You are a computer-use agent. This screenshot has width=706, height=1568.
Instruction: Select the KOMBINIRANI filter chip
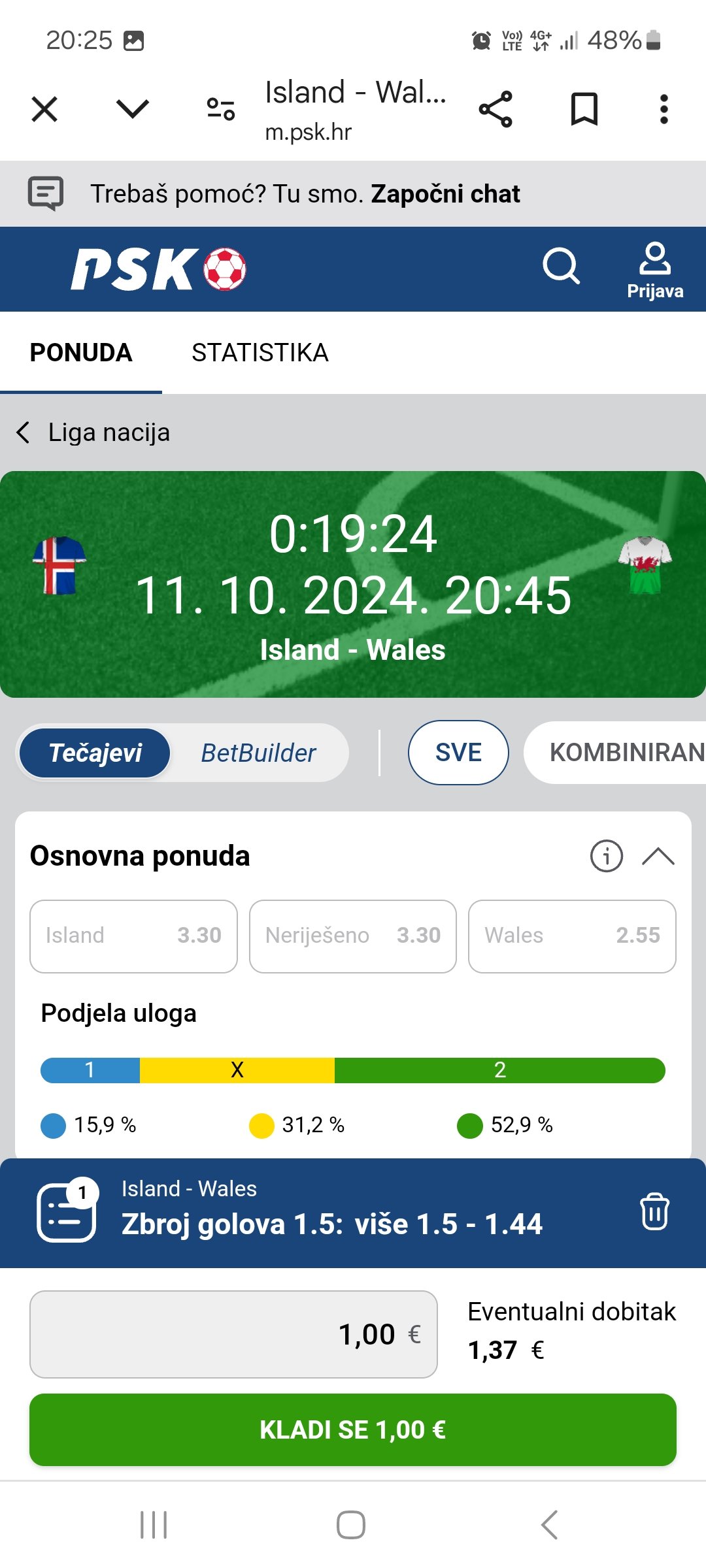[x=615, y=753]
